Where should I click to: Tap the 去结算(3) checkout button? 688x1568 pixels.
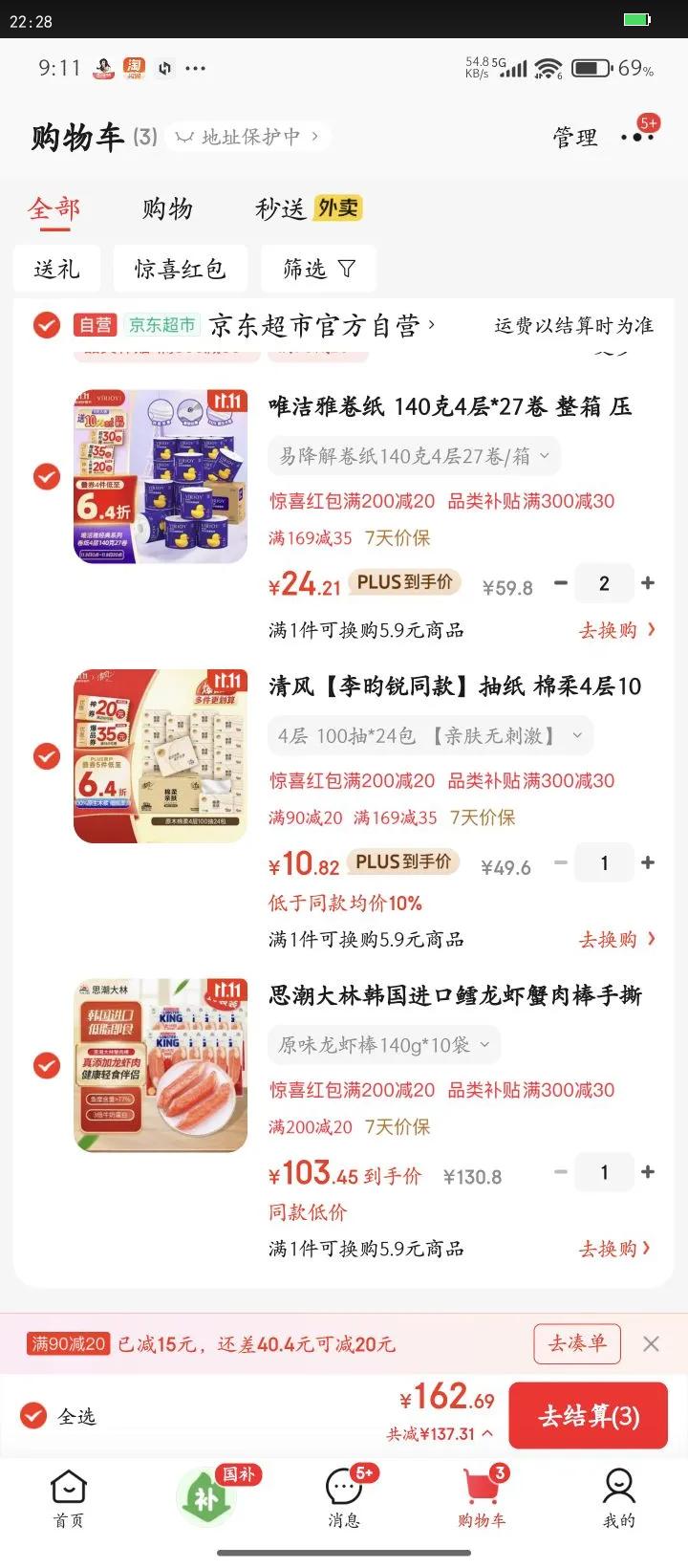589,1416
